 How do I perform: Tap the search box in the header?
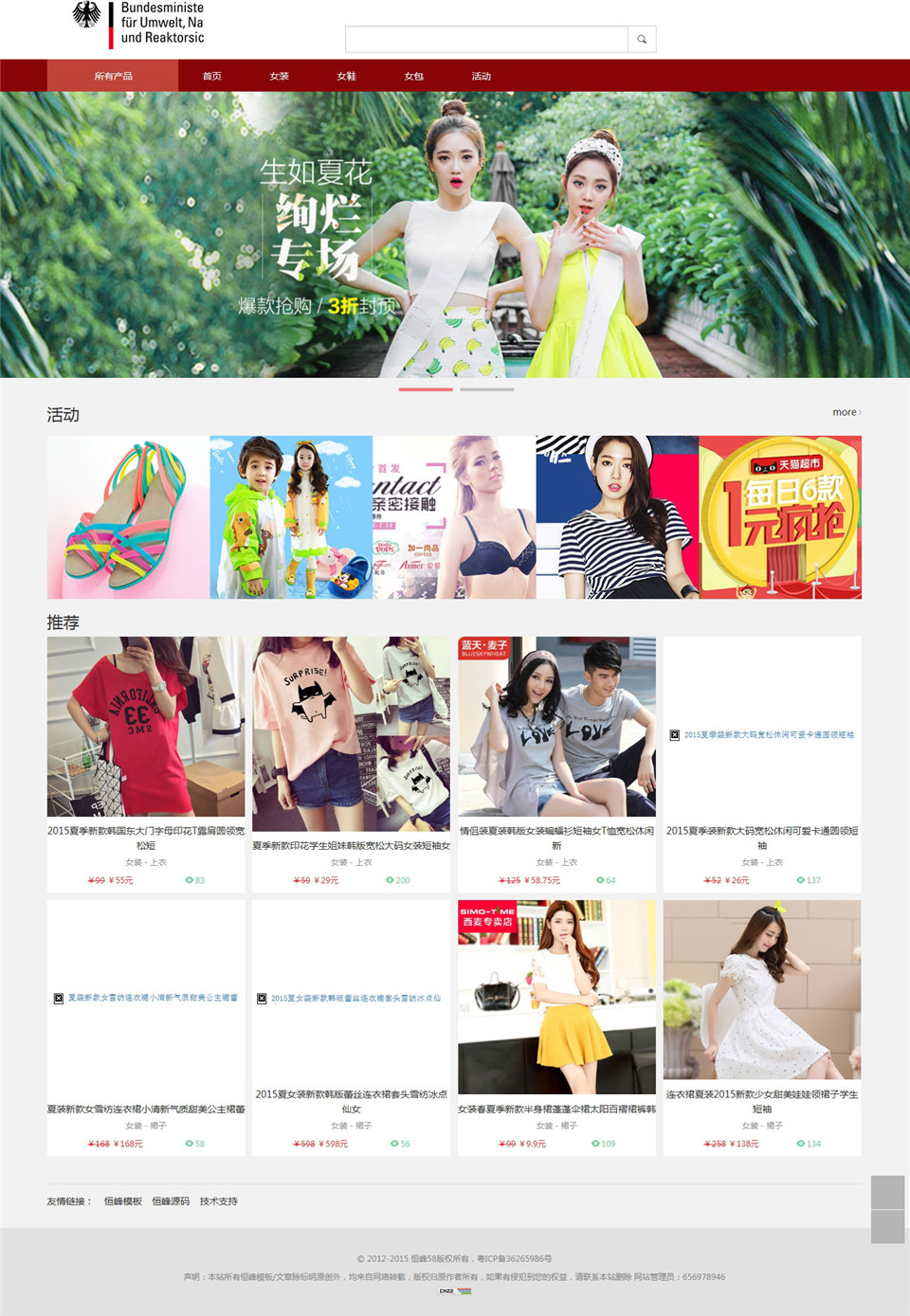(x=486, y=39)
